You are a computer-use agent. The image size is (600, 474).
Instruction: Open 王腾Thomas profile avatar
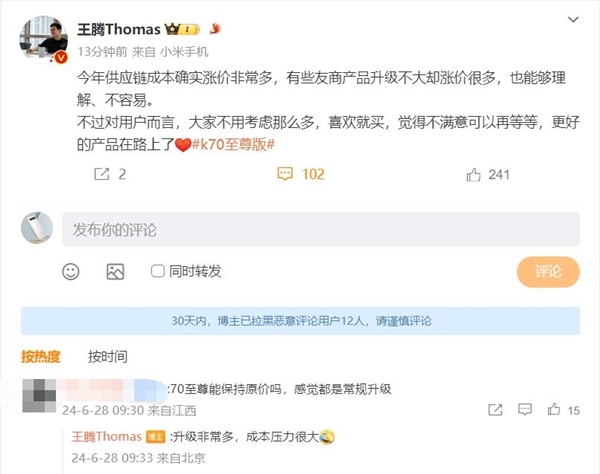point(43,39)
